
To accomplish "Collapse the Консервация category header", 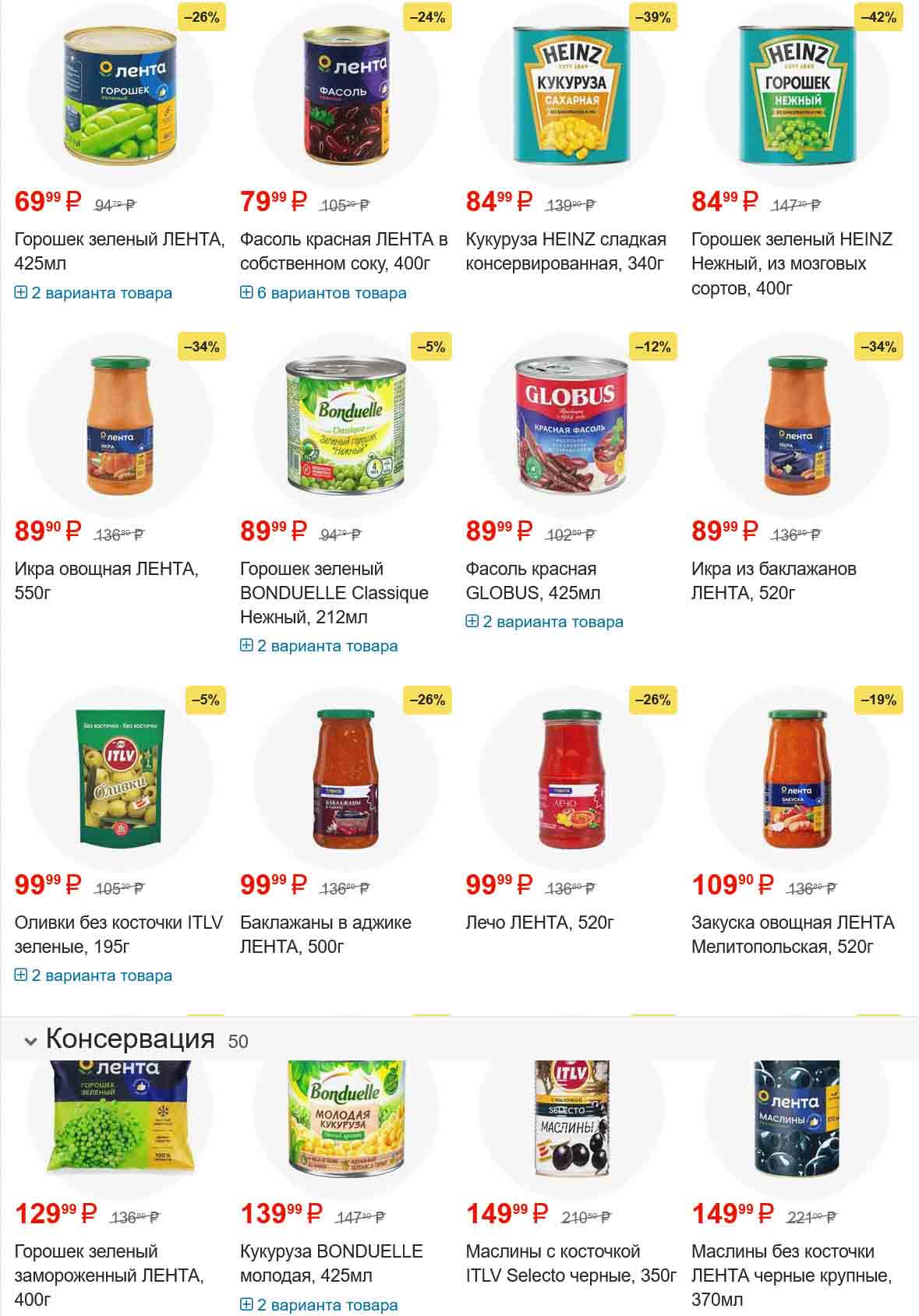I will (31, 1041).
